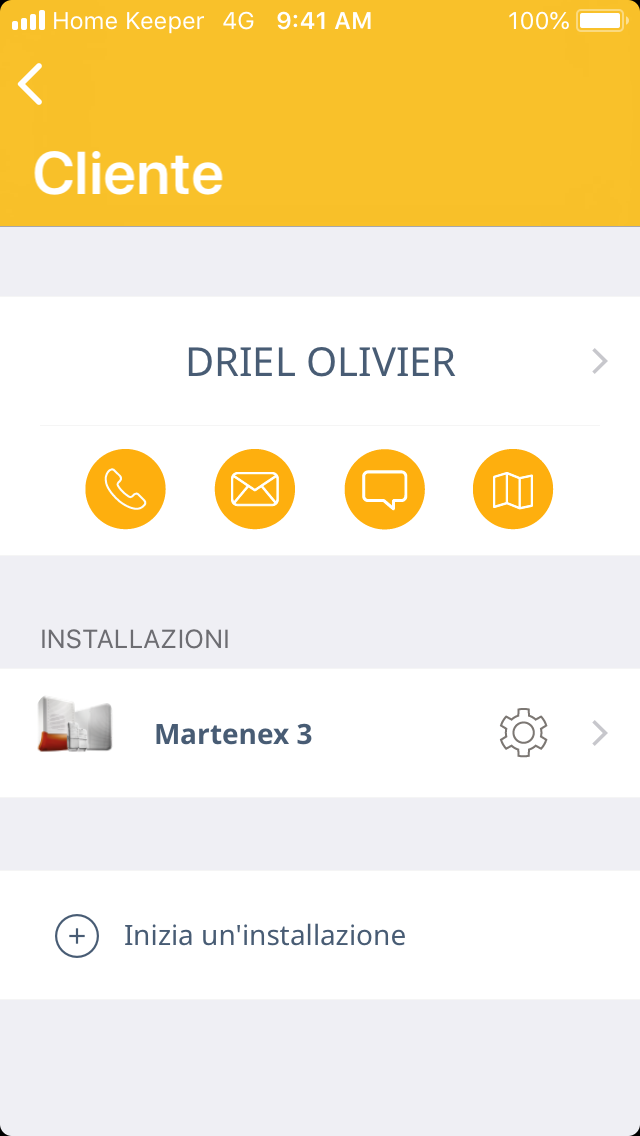Open the Martenex 3 installation
Viewport: 640px width, 1136px height.
(x=234, y=734)
